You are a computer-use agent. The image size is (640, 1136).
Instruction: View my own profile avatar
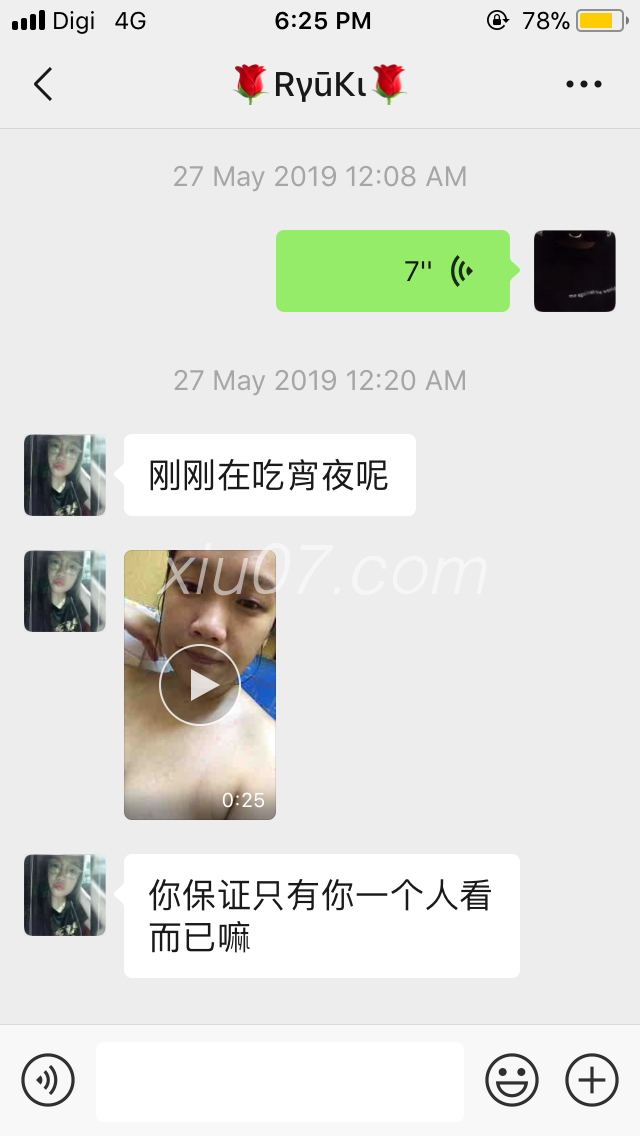click(x=575, y=271)
